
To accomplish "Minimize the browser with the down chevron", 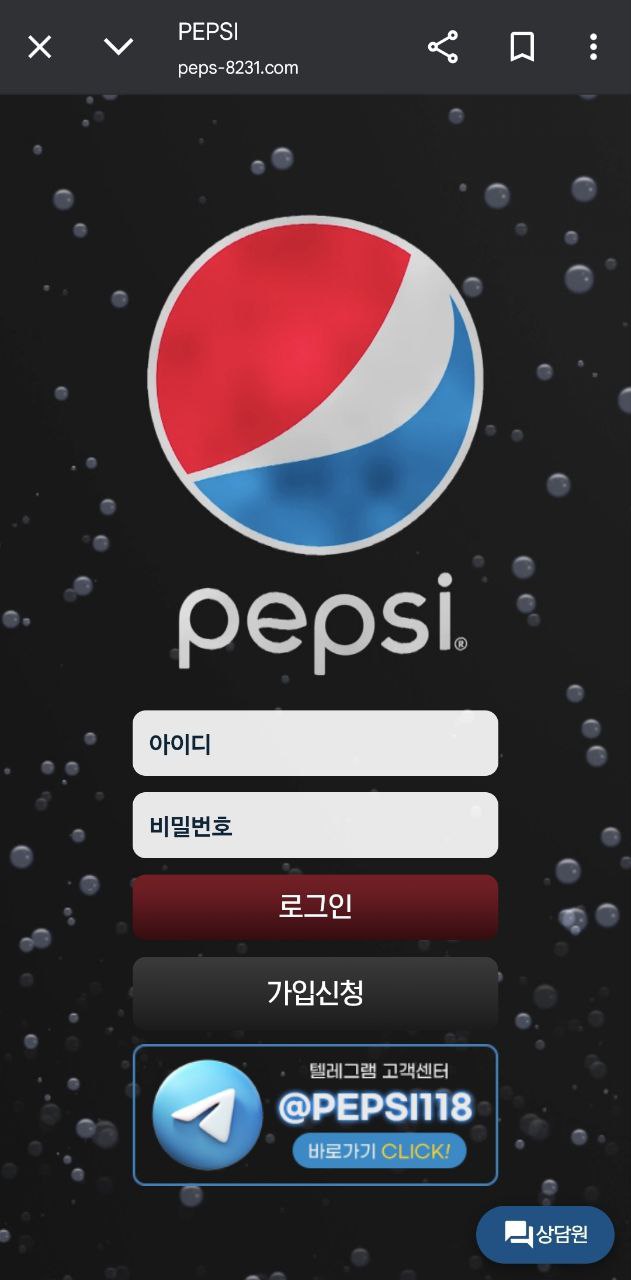I will 118,47.
